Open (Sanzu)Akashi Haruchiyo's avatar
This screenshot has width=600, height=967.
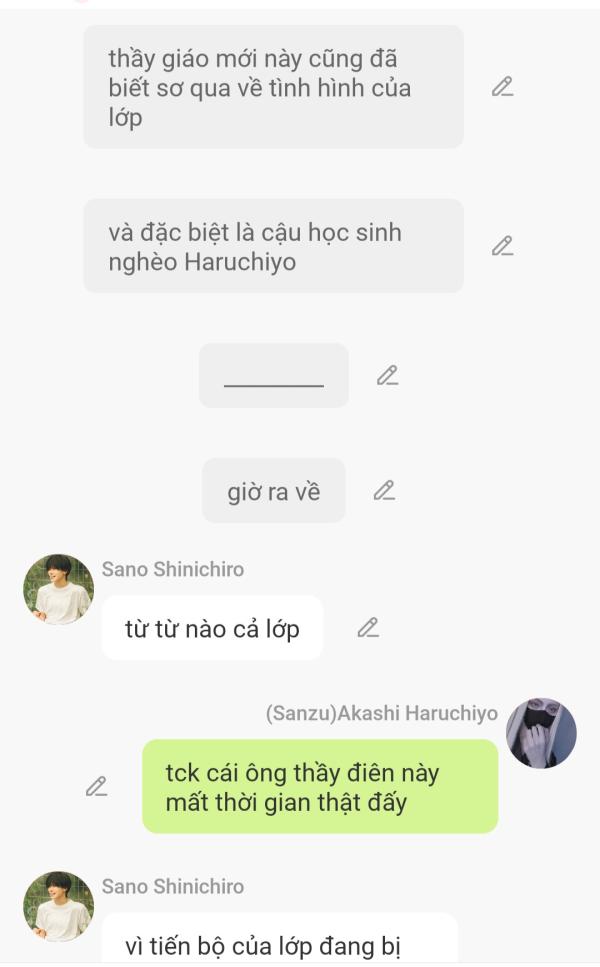click(541, 733)
